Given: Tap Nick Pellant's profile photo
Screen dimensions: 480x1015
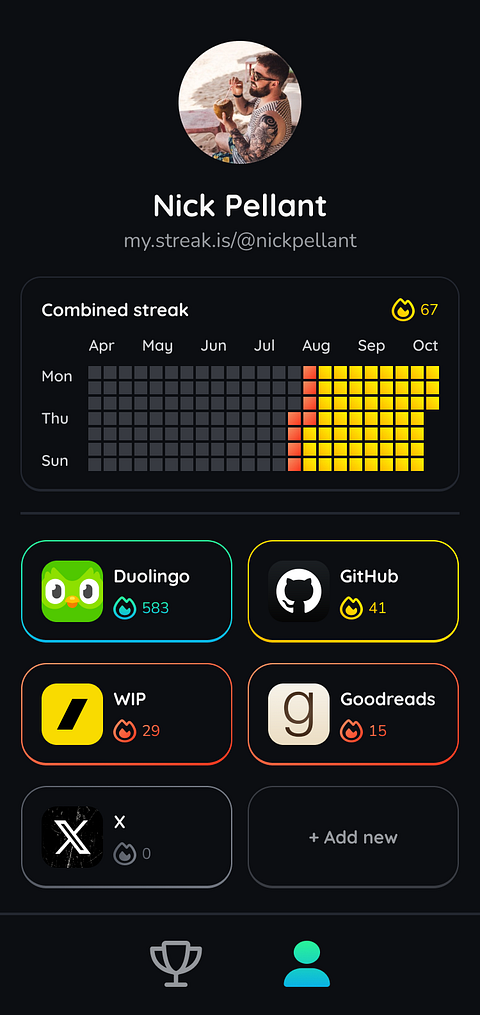Looking at the screenshot, I should (240, 102).
